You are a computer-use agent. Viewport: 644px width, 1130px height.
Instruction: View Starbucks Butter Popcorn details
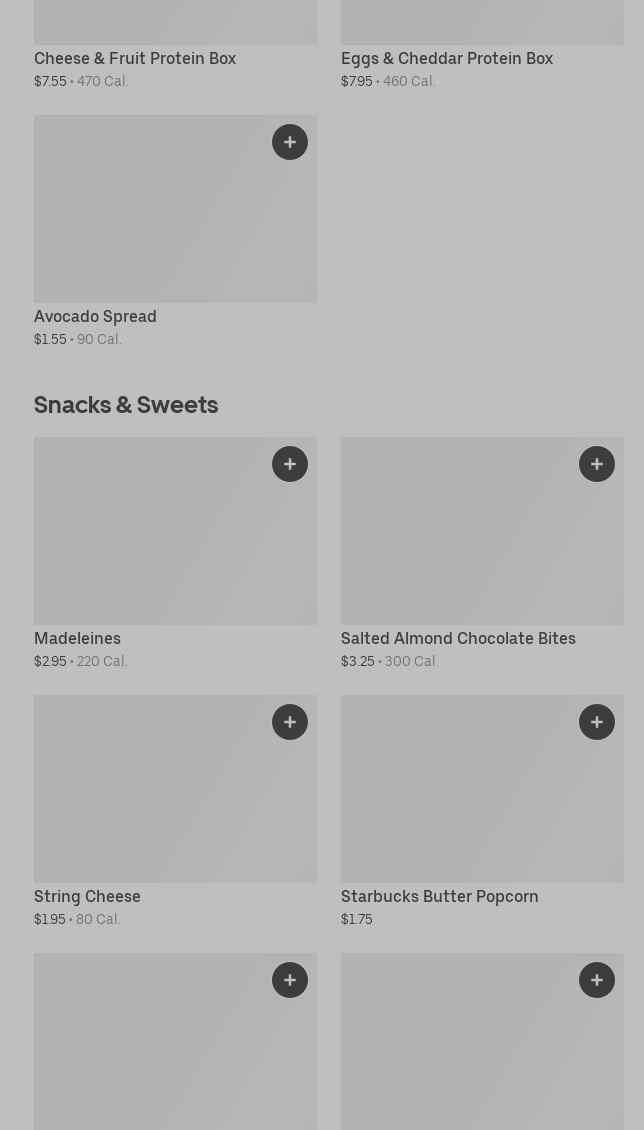point(482,812)
